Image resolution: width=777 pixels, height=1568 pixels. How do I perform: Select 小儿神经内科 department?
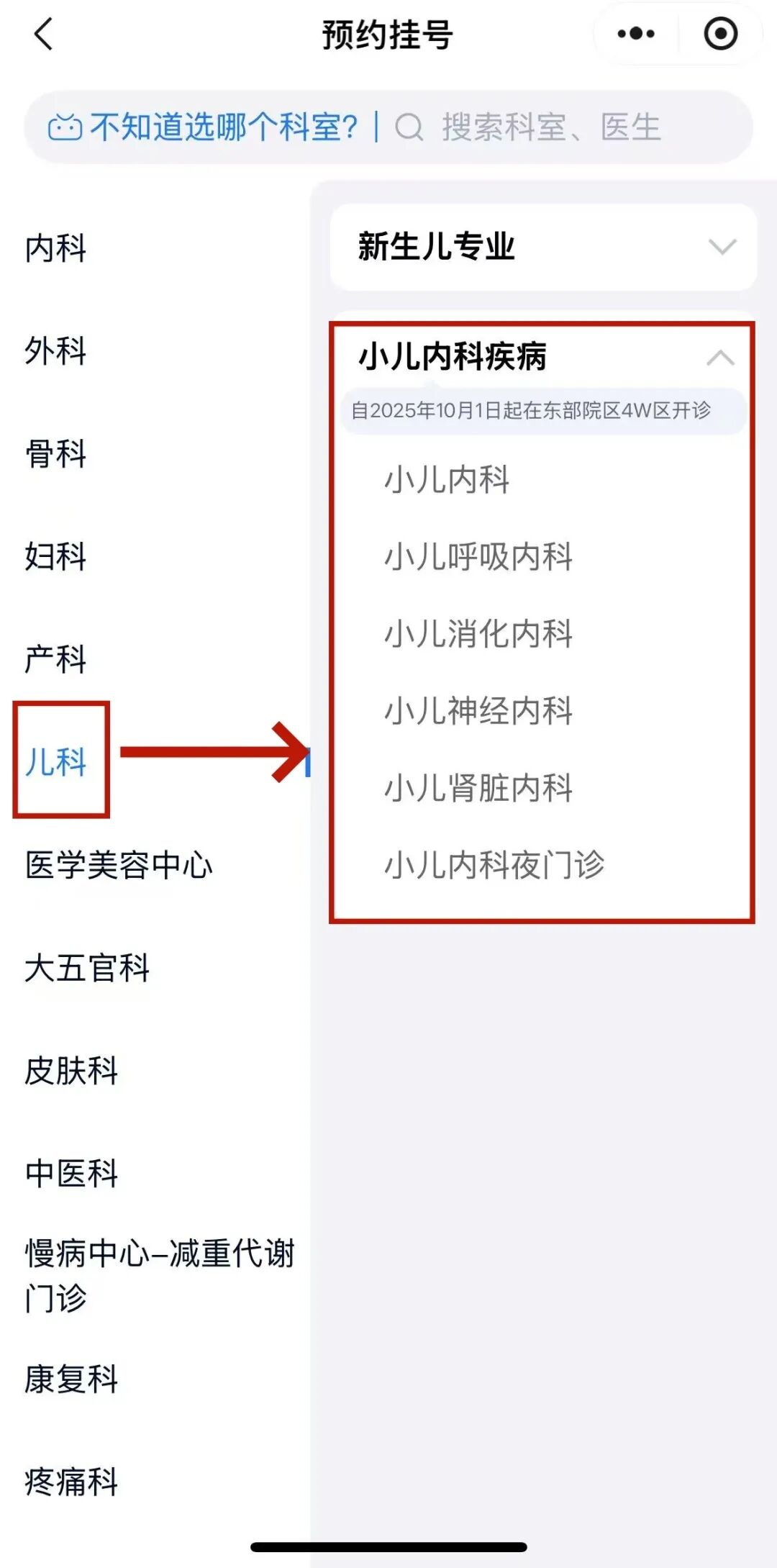pyautogui.click(x=478, y=711)
